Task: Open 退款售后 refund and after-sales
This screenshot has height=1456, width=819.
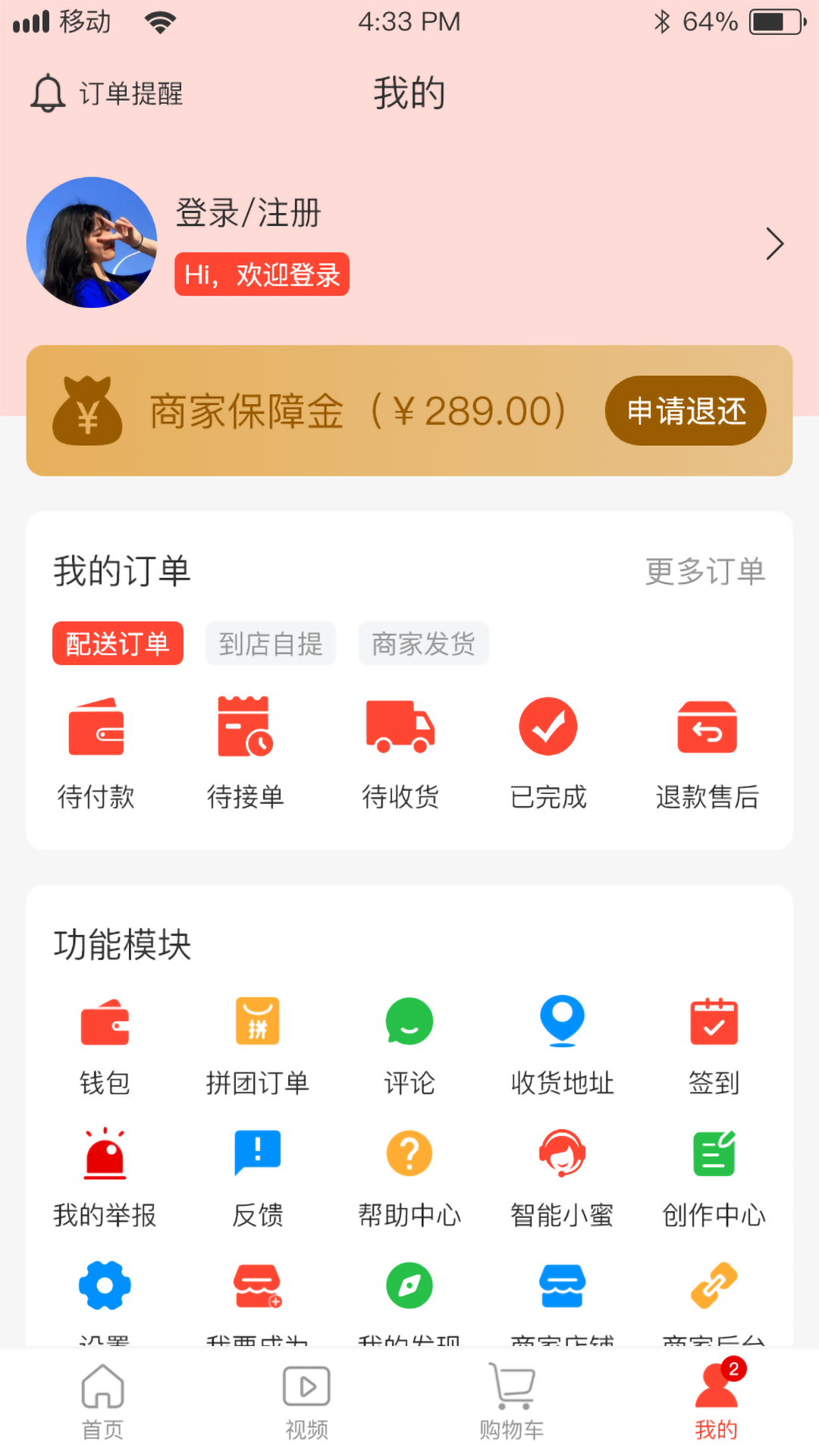Action: point(707,751)
